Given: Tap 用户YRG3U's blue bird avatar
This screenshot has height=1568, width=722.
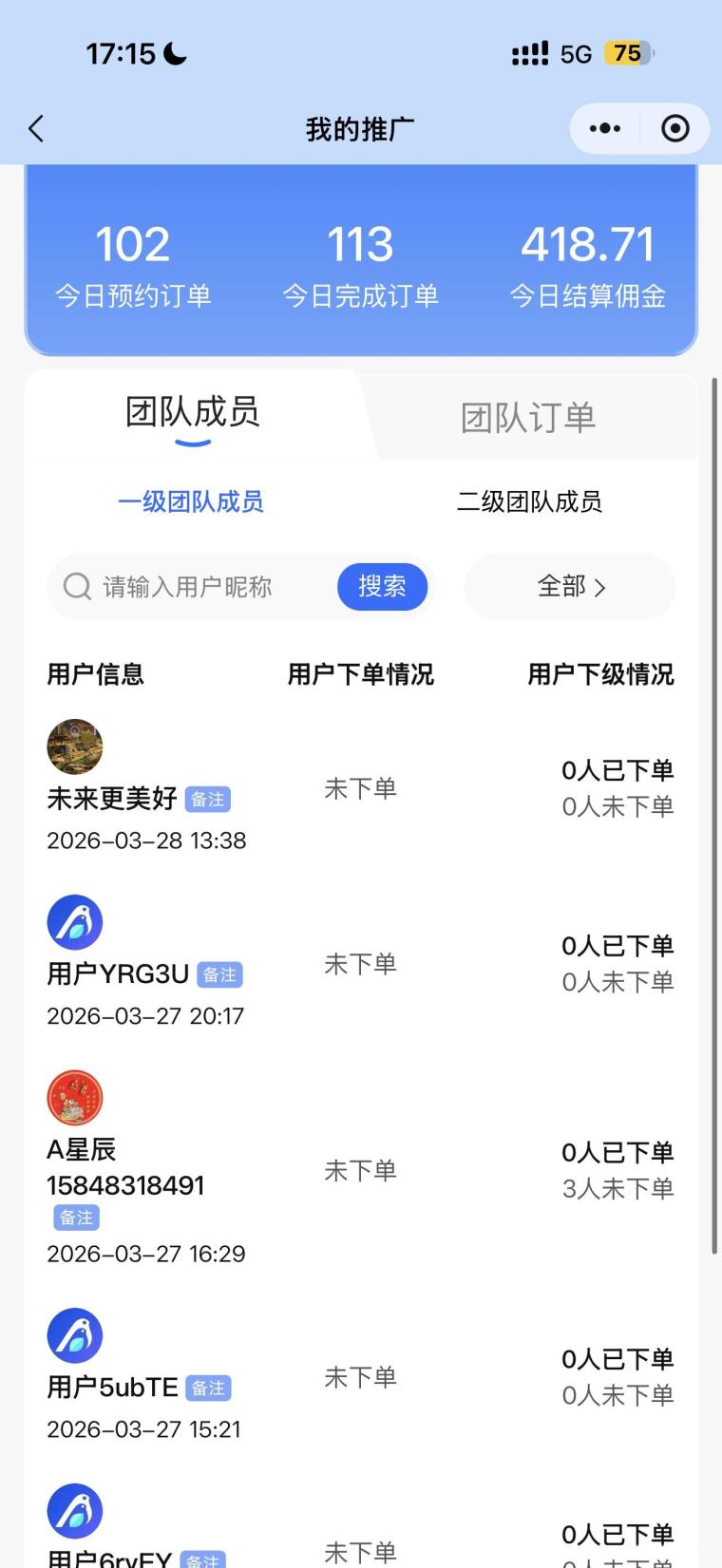Looking at the screenshot, I should point(75,921).
